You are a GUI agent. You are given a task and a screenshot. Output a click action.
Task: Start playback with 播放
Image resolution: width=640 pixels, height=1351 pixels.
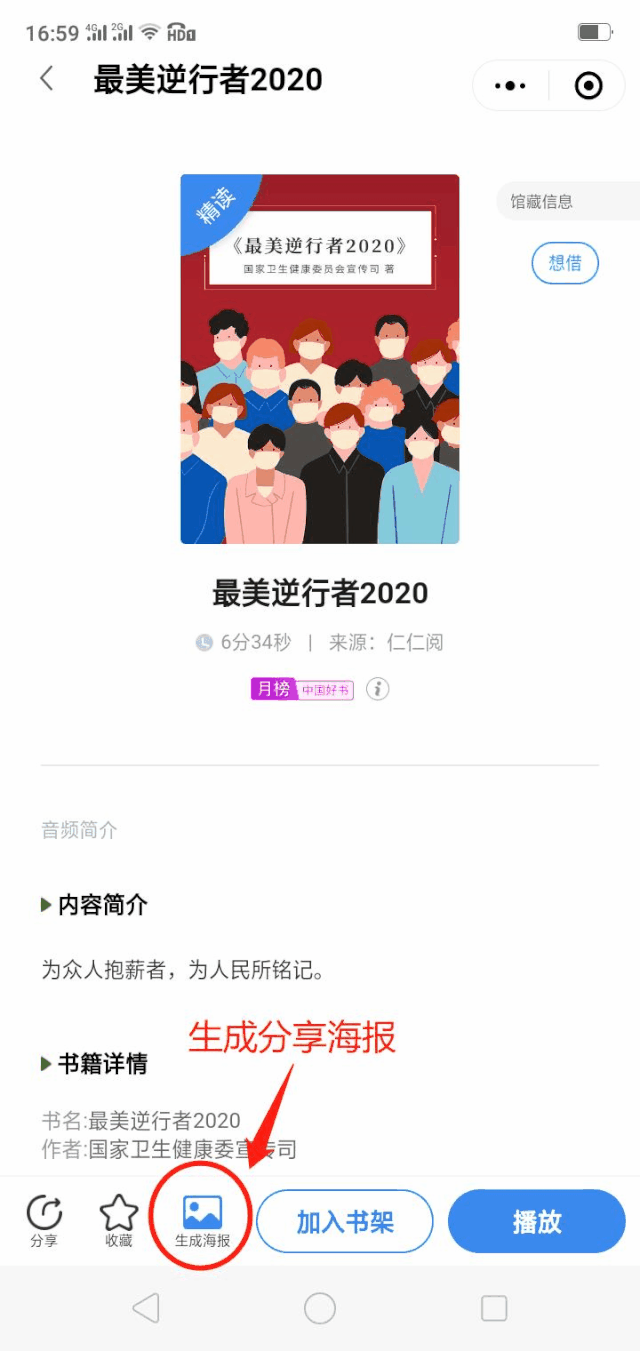(x=537, y=1221)
